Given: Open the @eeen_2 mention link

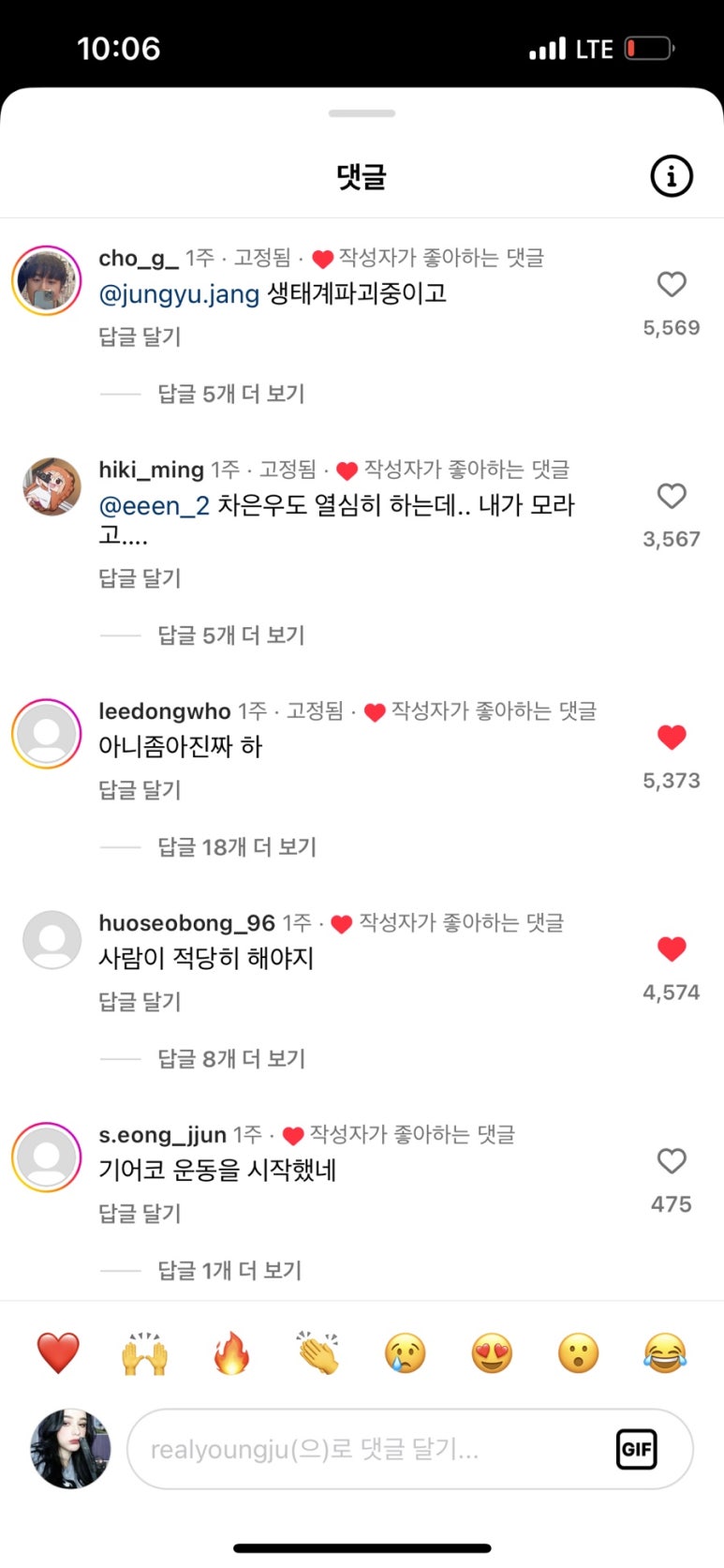Looking at the screenshot, I should 154,506.
